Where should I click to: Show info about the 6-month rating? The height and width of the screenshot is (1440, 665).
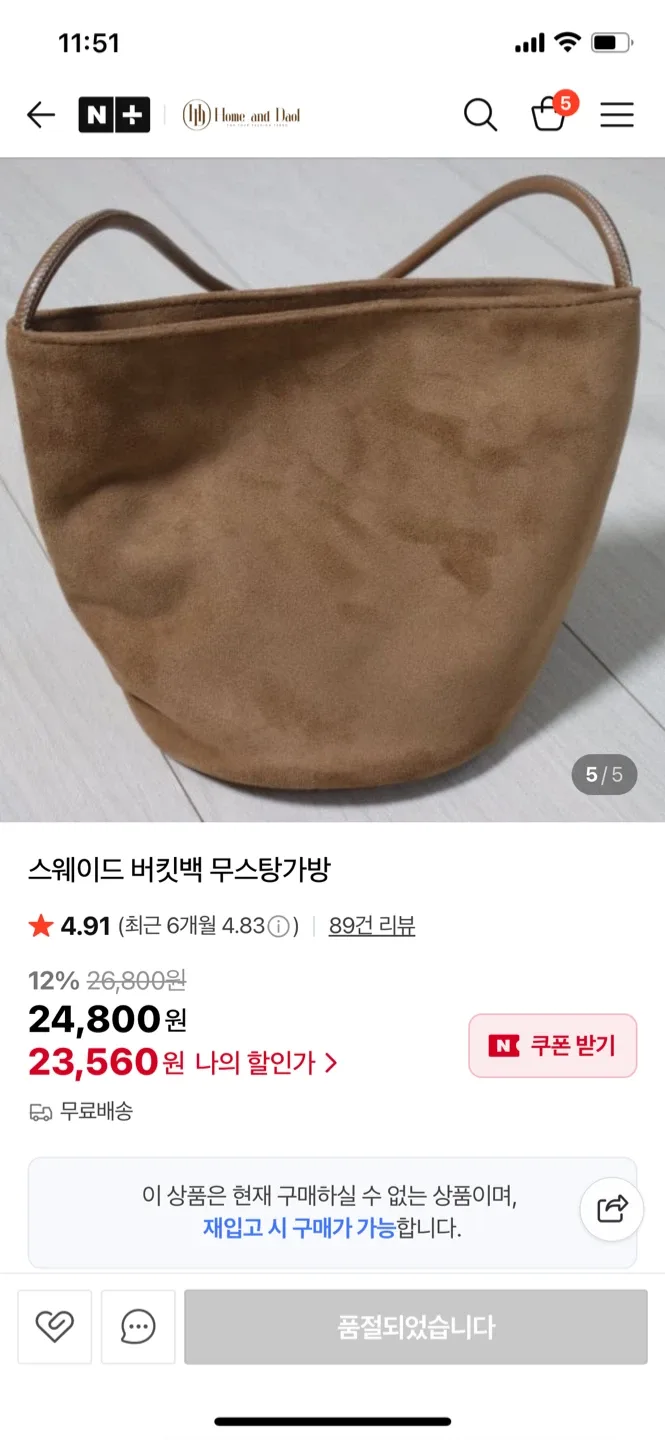coord(281,926)
